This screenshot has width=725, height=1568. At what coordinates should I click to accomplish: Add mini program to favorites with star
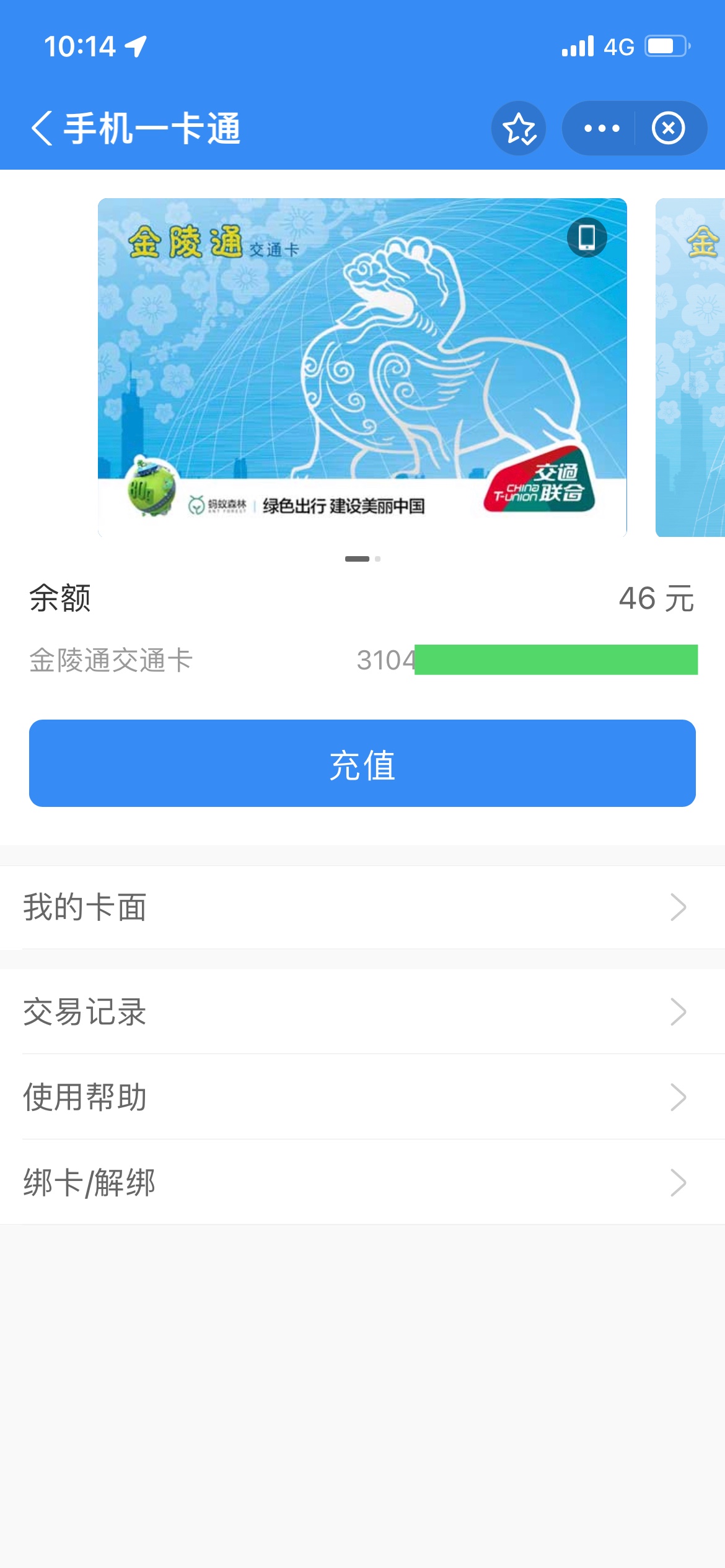(x=519, y=129)
